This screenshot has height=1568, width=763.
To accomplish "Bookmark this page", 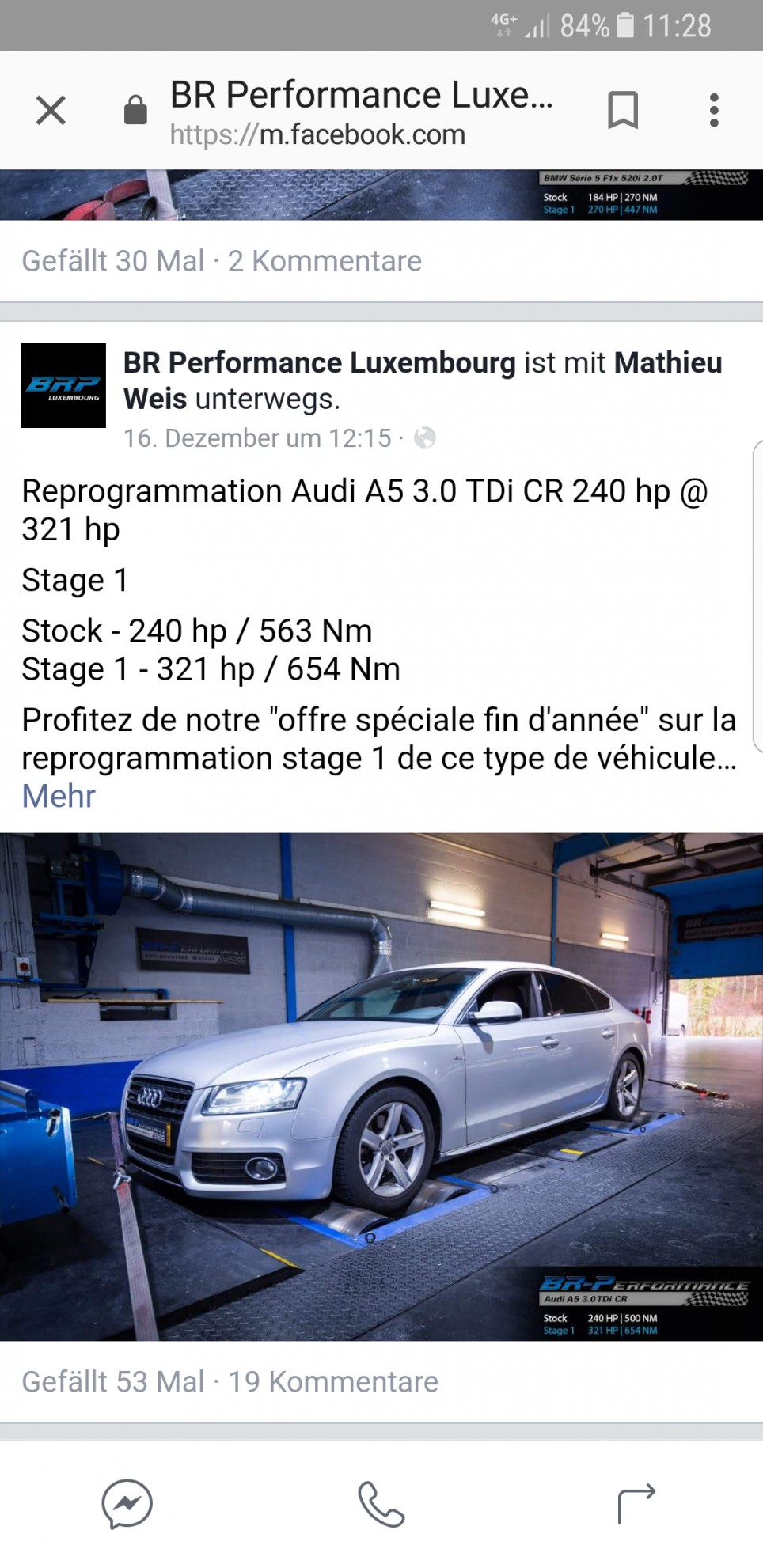I will [622, 110].
